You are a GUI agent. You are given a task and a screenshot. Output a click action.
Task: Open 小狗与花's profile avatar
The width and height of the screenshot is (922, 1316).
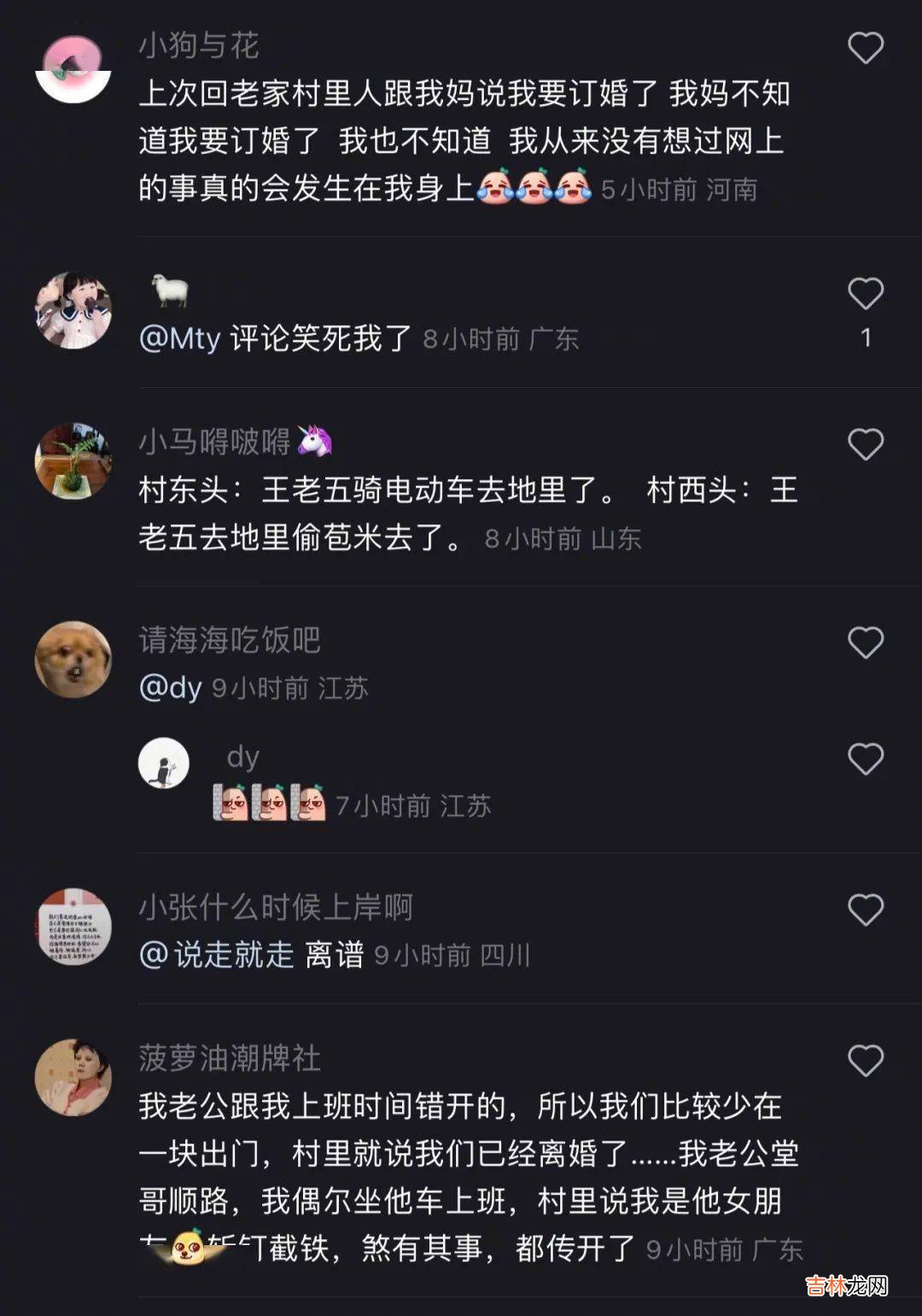point(73,67)
